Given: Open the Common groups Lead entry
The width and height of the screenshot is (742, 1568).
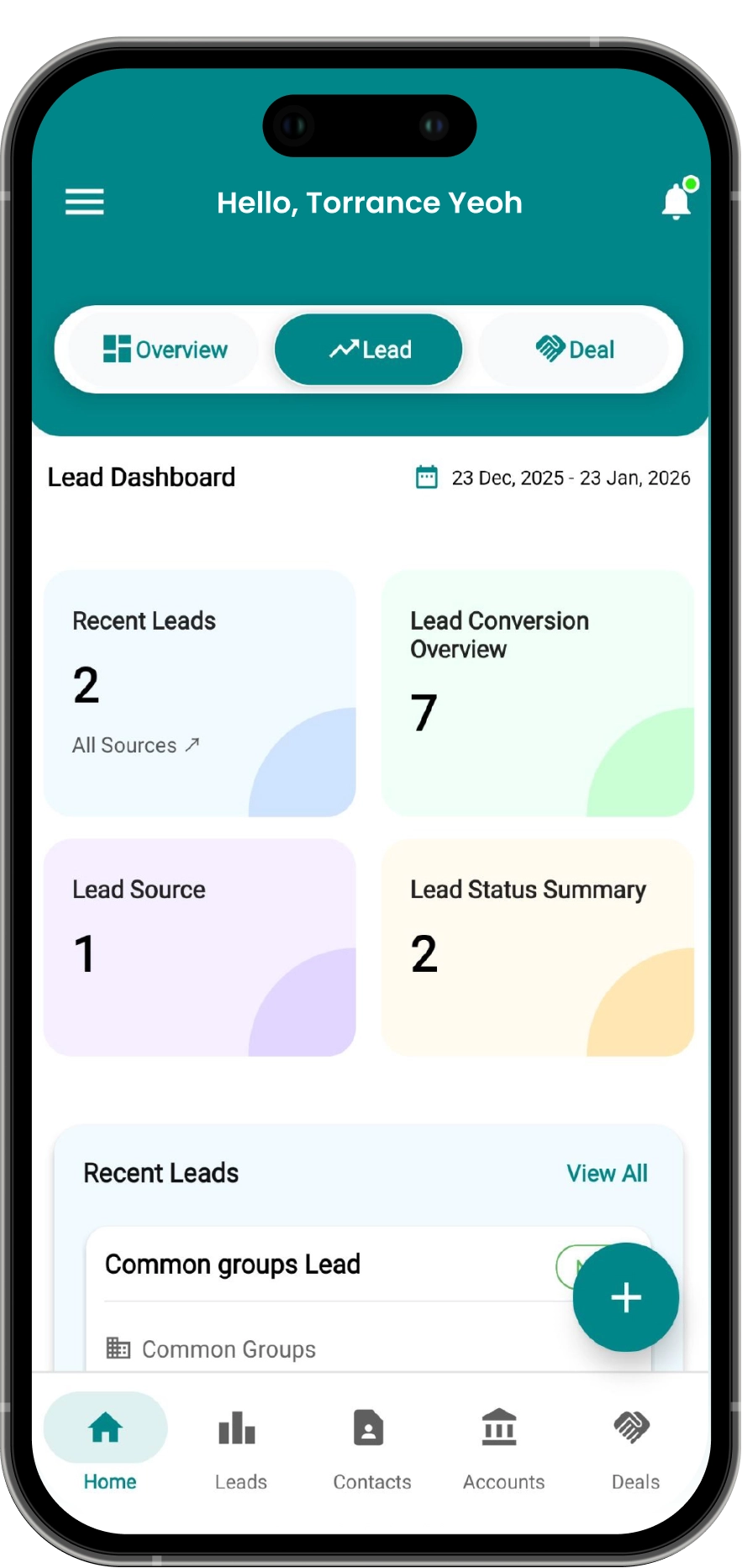Looking at the screenshot, I should click(x=233, y=1264).
